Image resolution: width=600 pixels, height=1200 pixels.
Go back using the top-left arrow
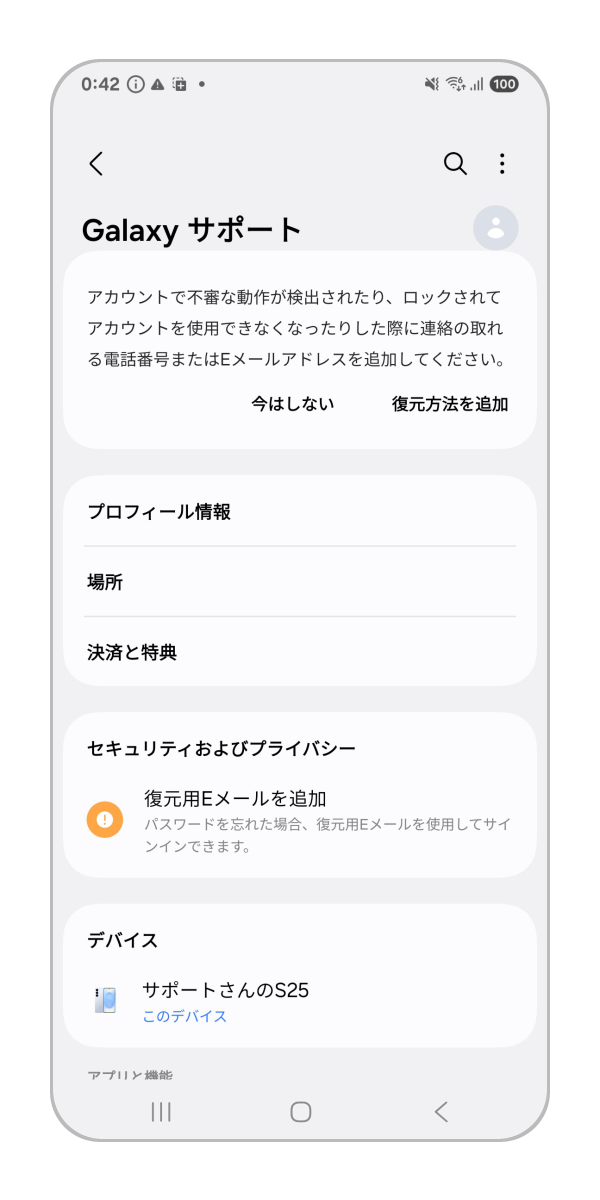tap(96, 164)
